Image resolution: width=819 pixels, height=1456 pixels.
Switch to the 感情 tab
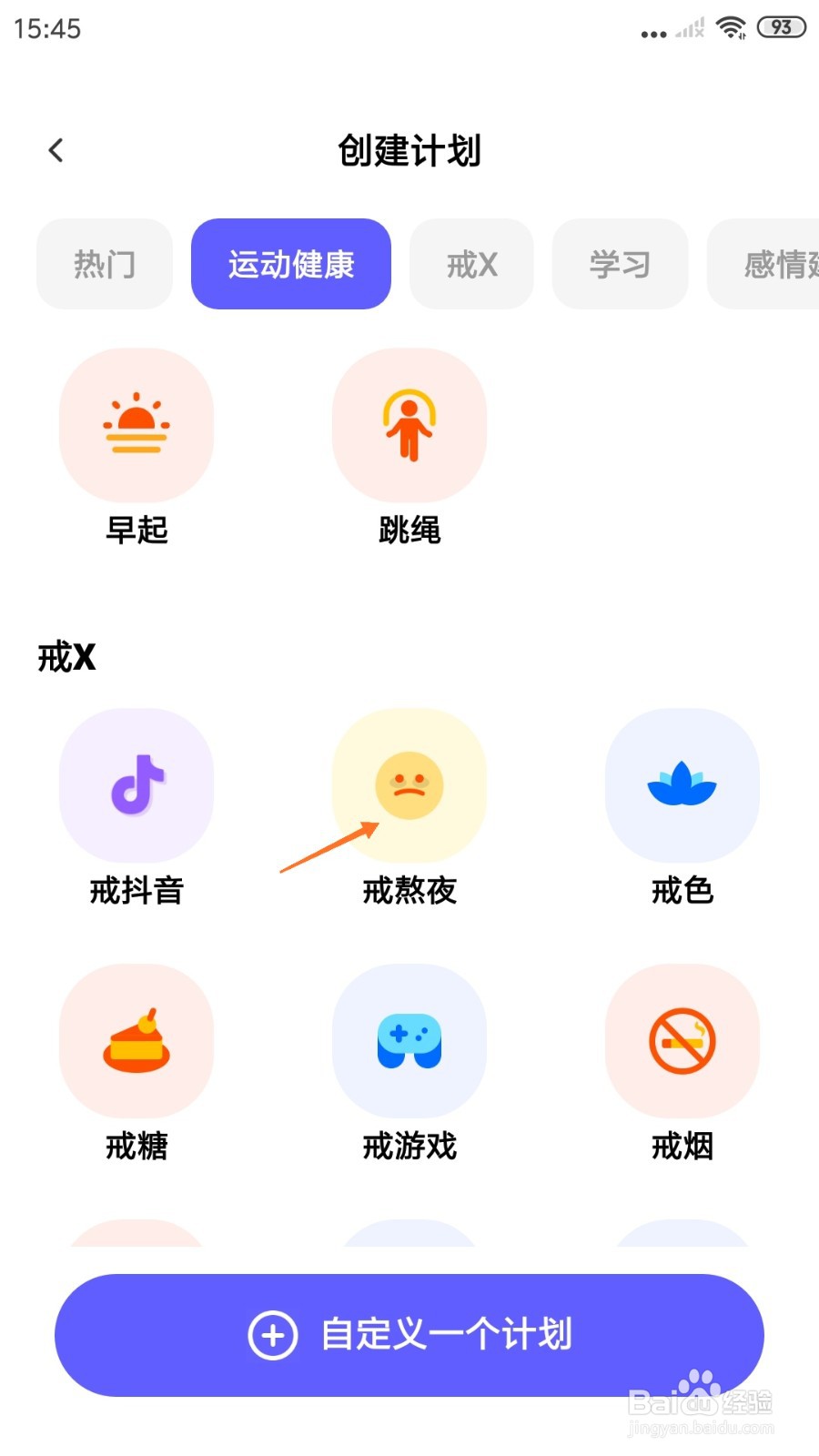763,264
